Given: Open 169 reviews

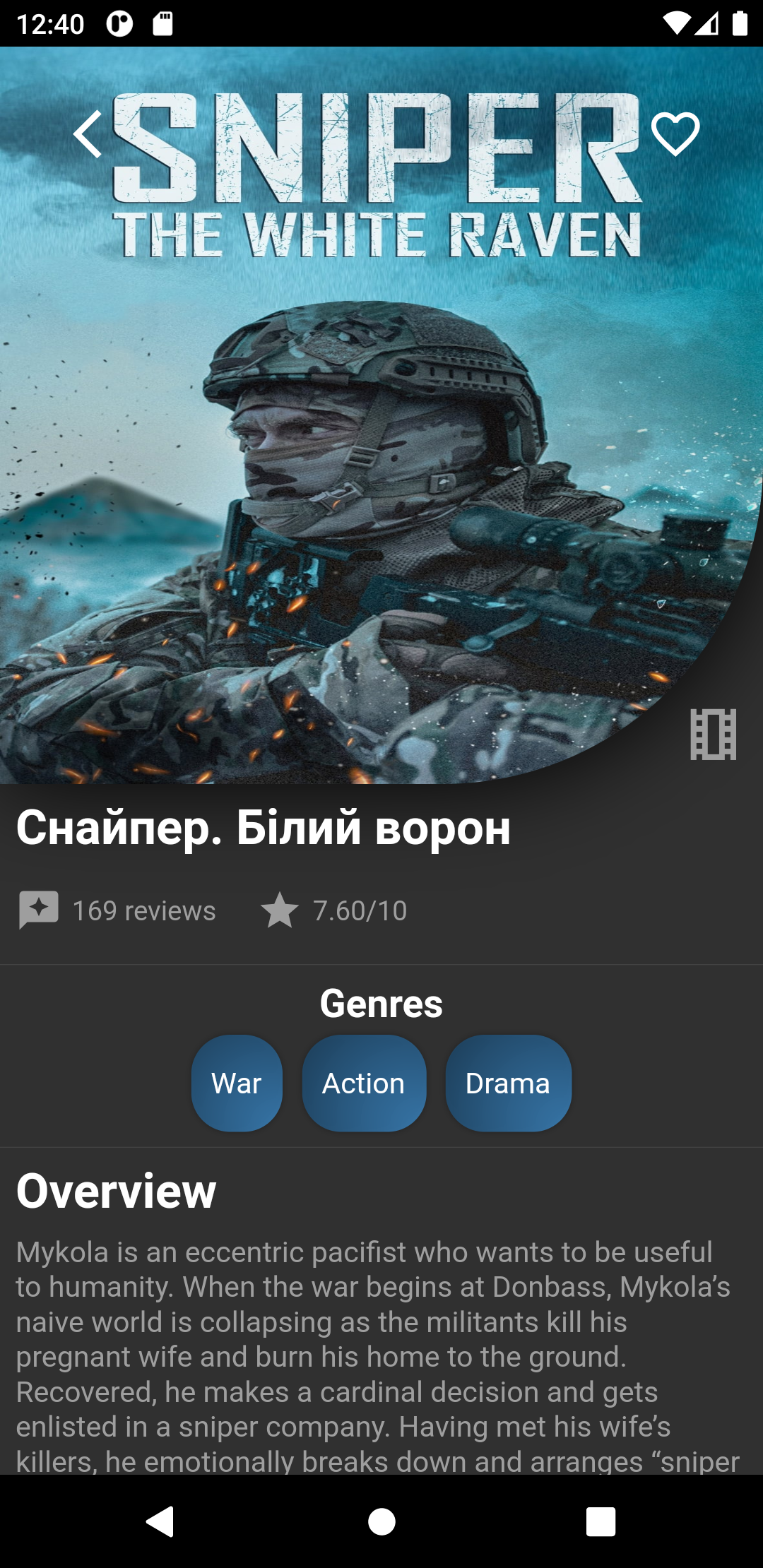Looking at the screenshot, I should [143, 910].
